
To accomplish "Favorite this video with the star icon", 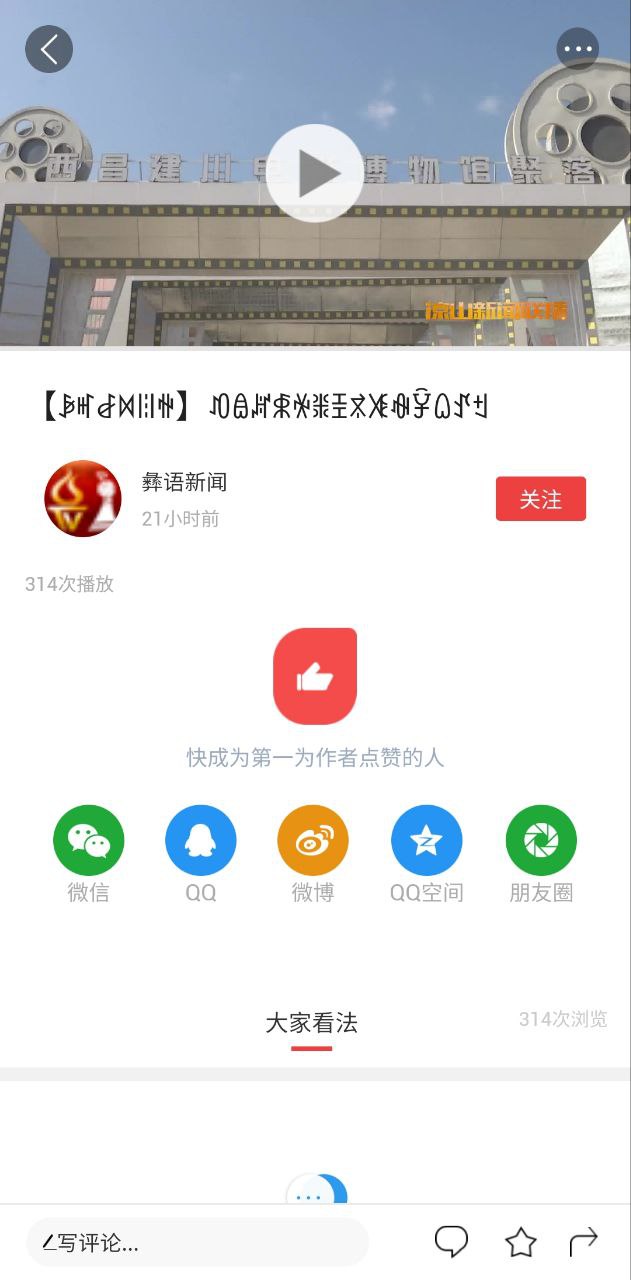I will (x=520, y=1242).
